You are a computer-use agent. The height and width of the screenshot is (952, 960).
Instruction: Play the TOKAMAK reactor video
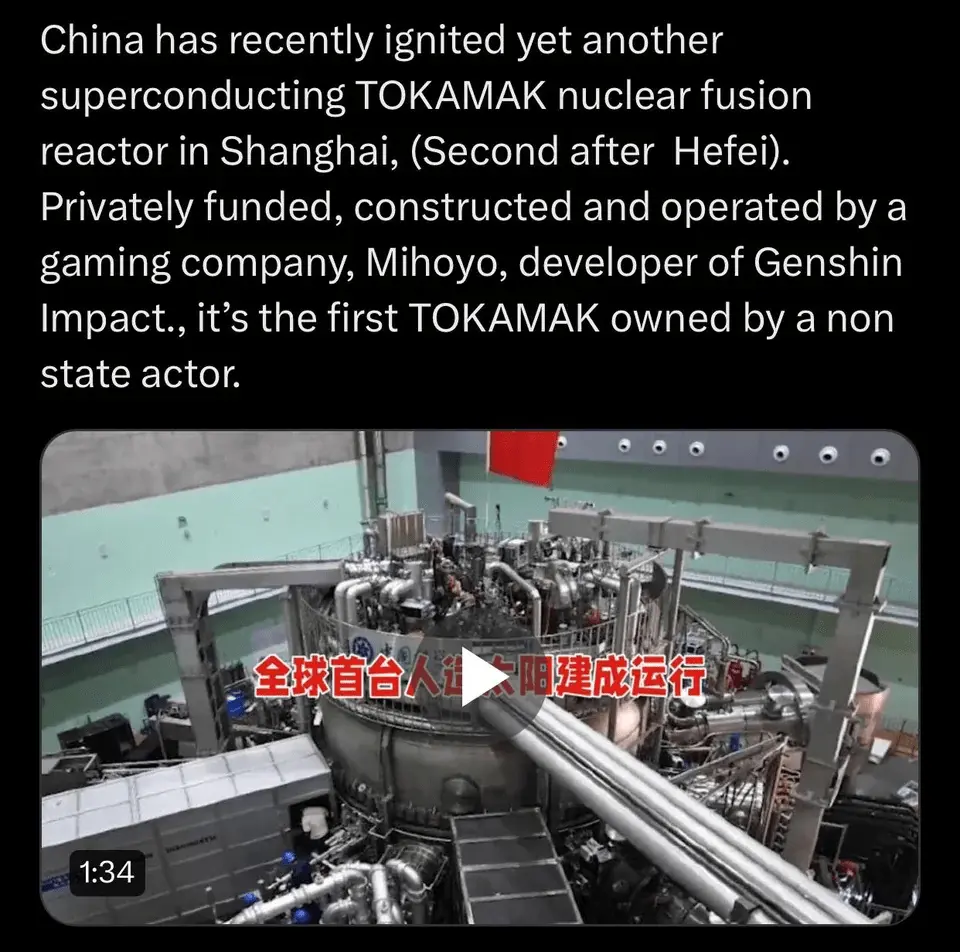pyautogui.click(x=480, y=679)
